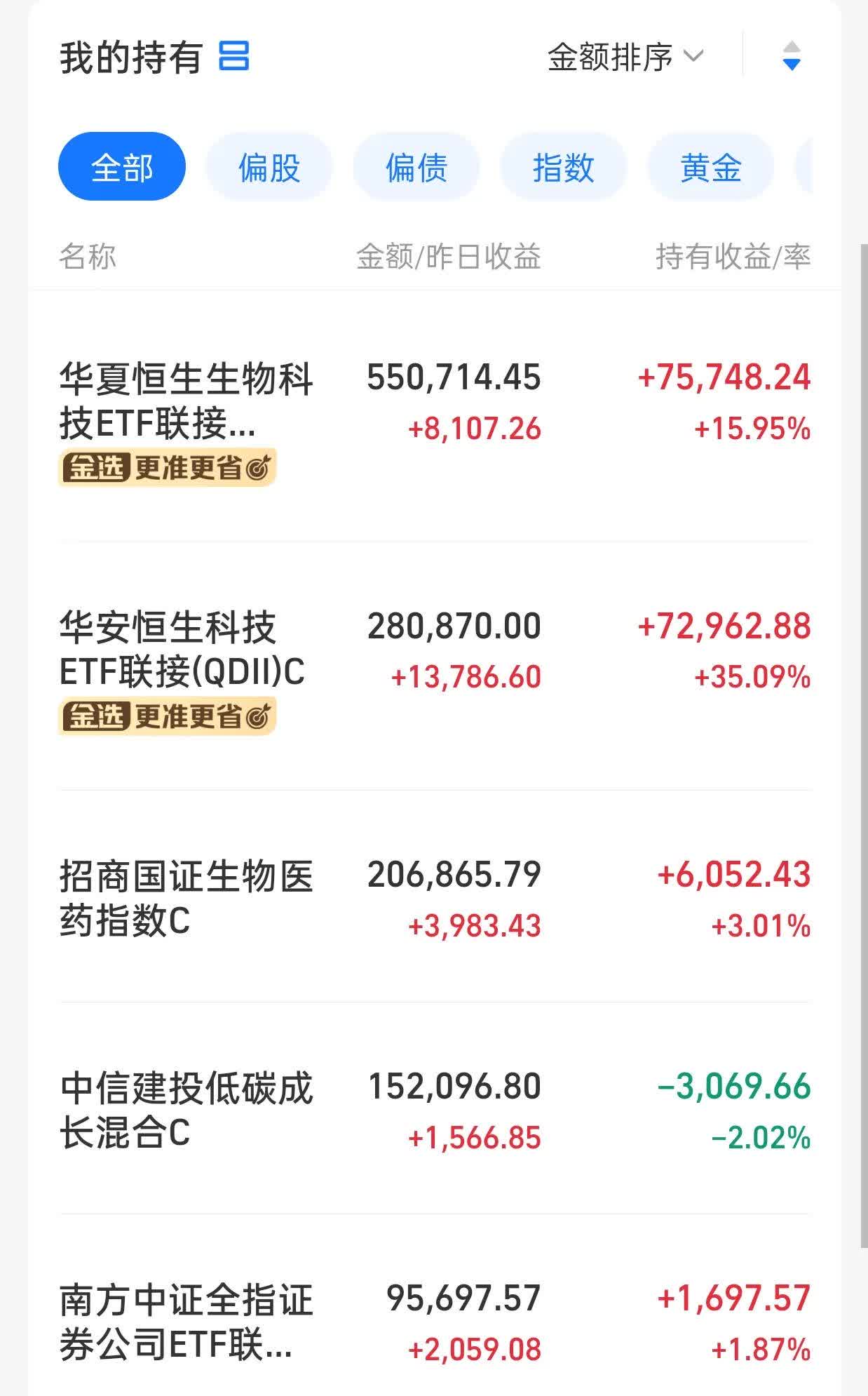Viewport: 868px width, 1396px height.
Task: Toggle the holdings list layout icon
Action: pyautogui.click(x=234, y=56)
